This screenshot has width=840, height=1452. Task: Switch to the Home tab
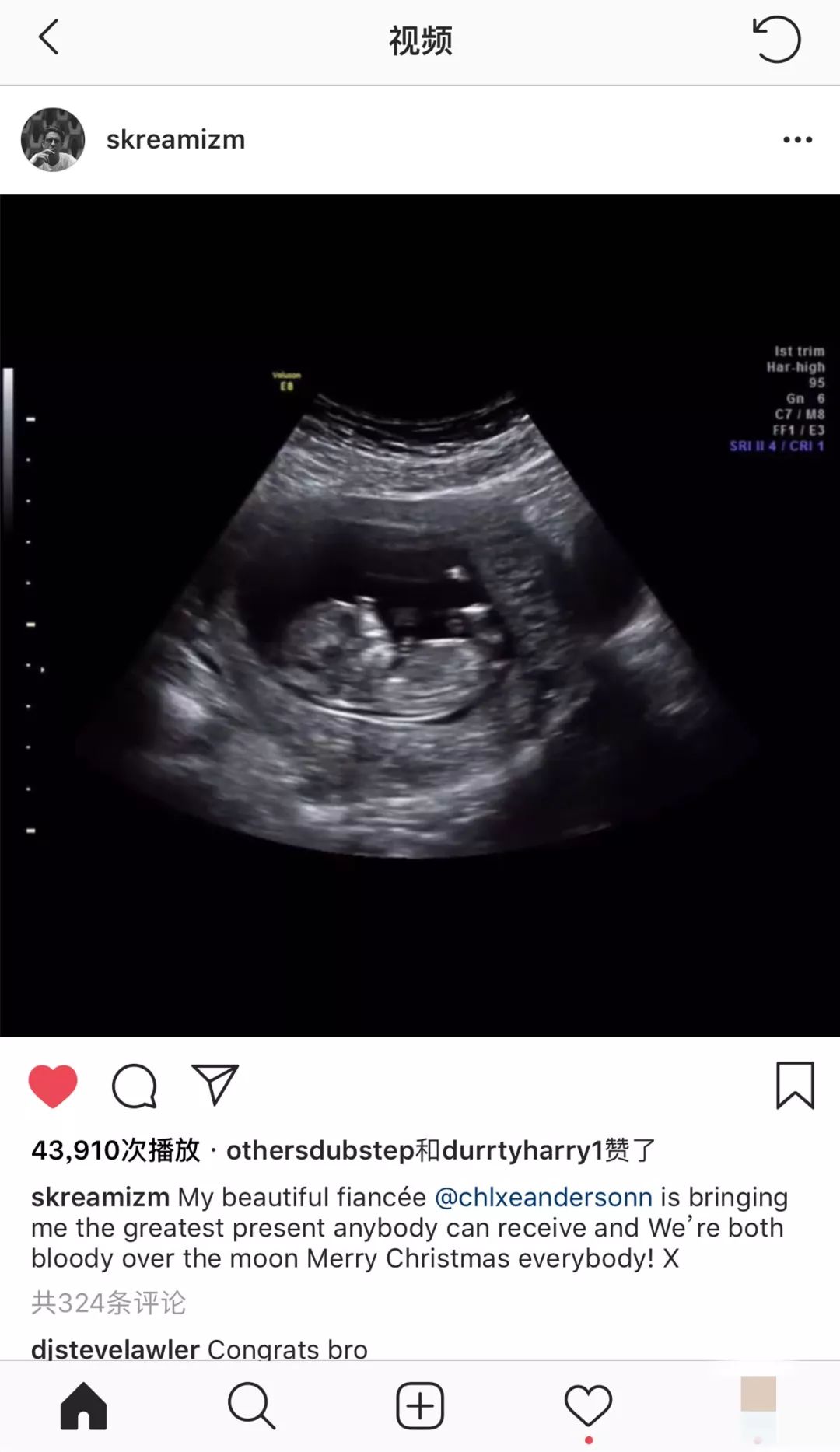(84, 1406)
